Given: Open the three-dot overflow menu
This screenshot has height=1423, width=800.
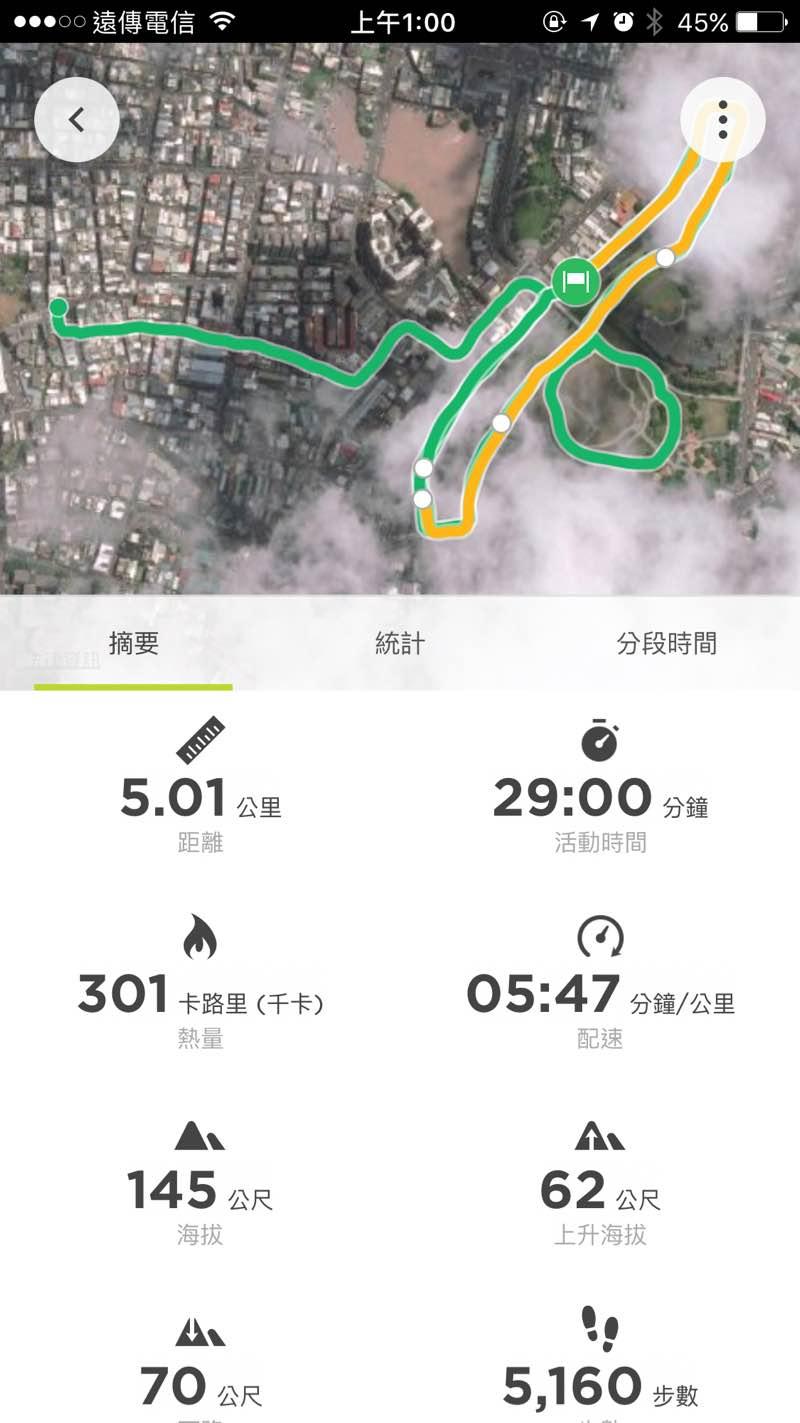Looking at the screenshot, I should click(x=722, y=120).
